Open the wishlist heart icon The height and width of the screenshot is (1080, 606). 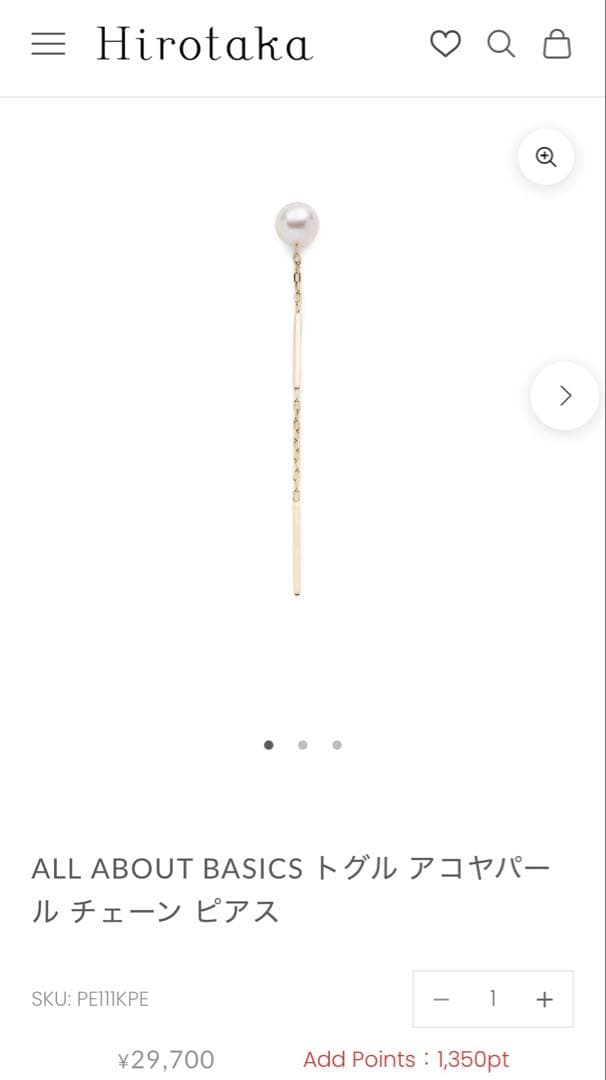(x=445, y=44)
